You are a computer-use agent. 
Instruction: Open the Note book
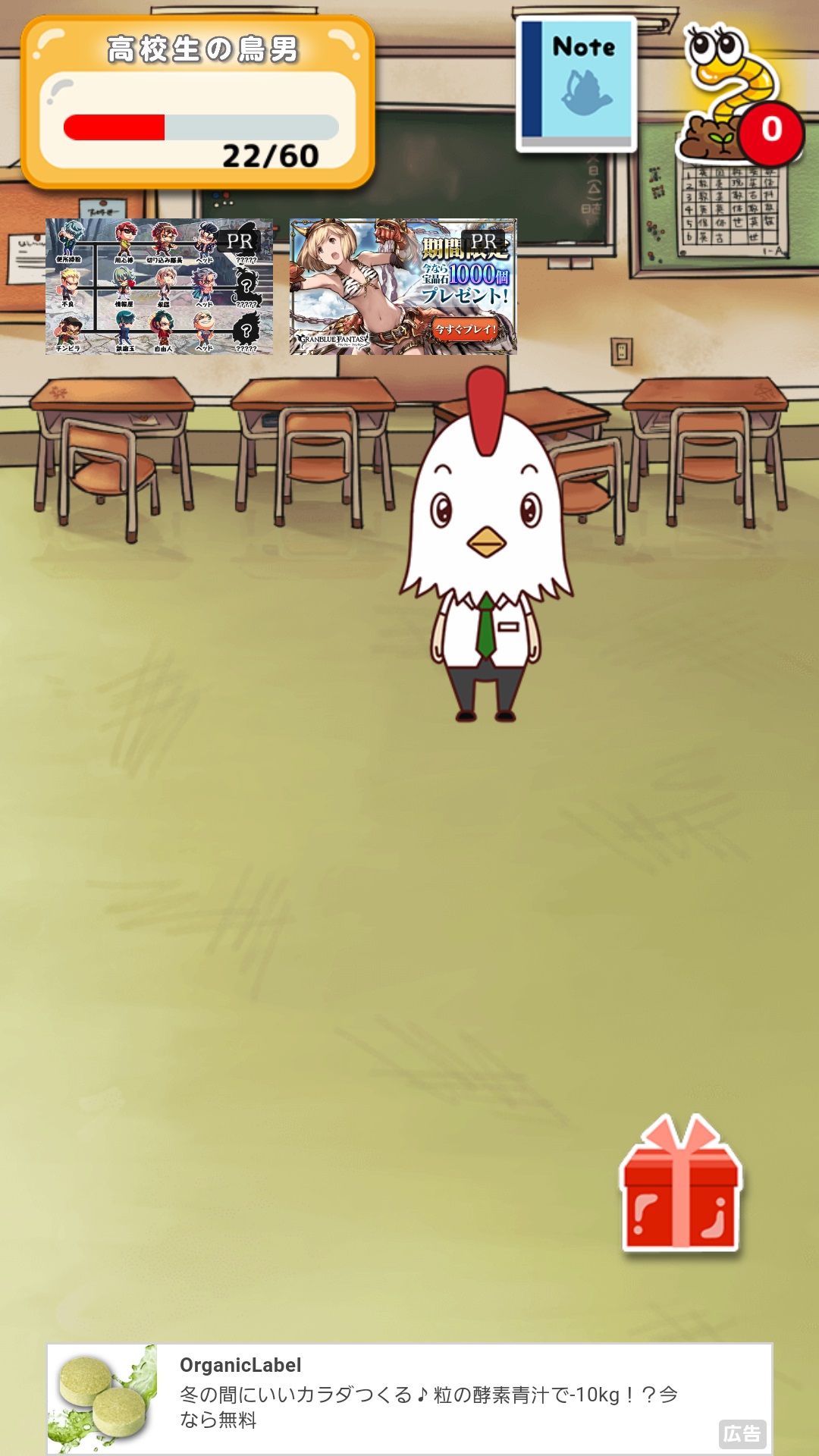(x=576, y=85)
